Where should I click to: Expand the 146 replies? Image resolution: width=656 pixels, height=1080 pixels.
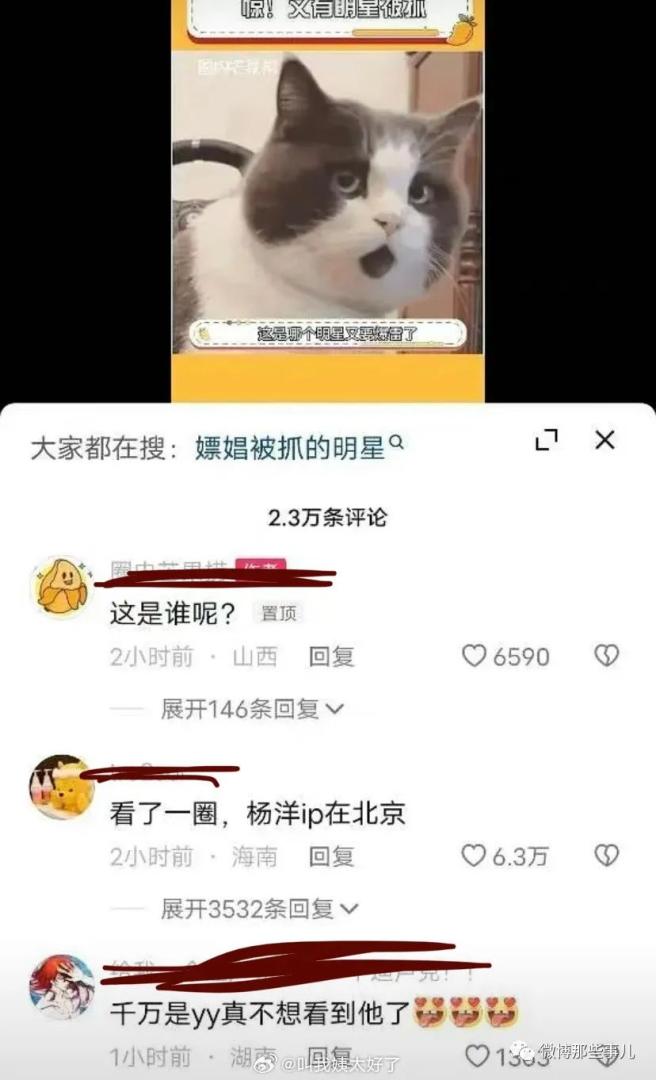[x=252, y=709]
